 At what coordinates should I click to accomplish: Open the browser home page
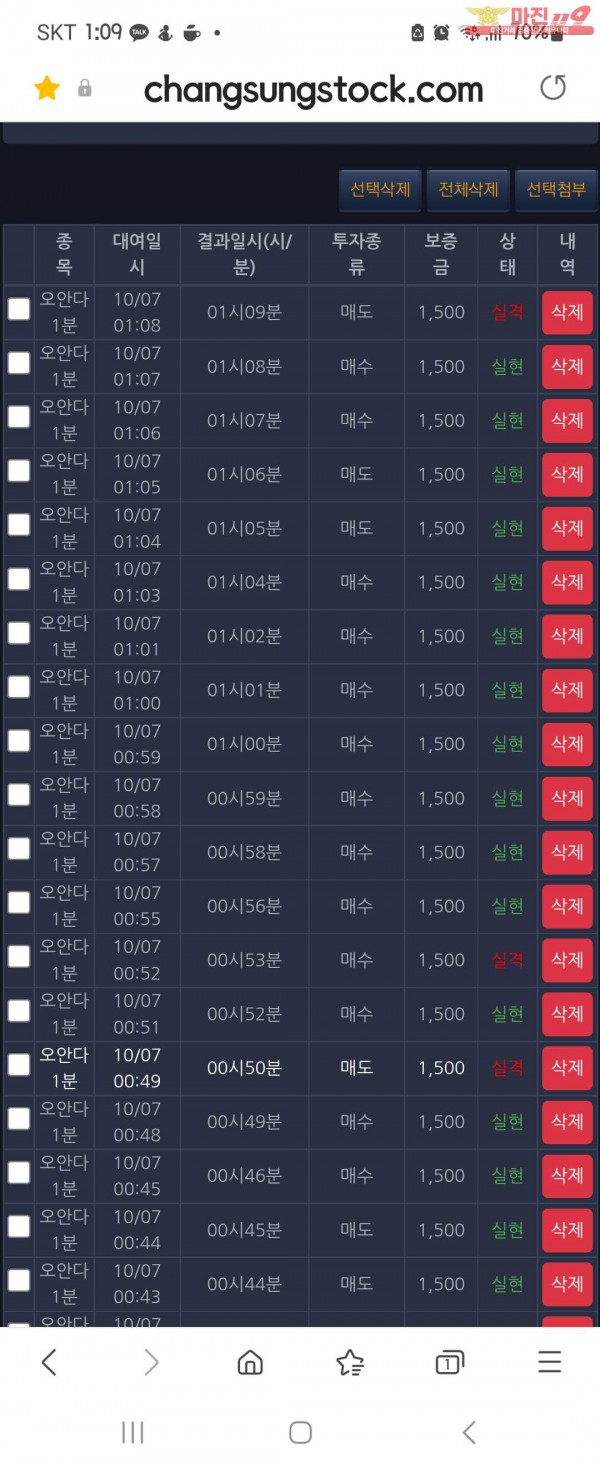(250, 1362)
